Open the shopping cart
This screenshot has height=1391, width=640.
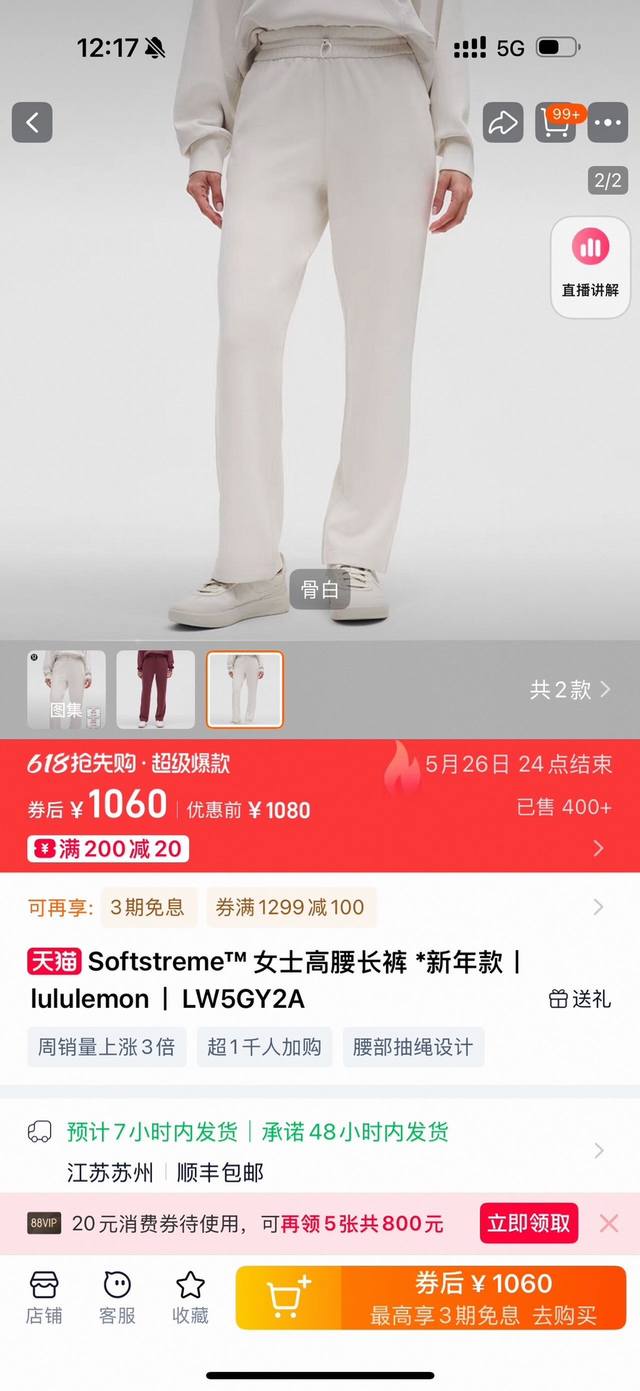point(556,123)
